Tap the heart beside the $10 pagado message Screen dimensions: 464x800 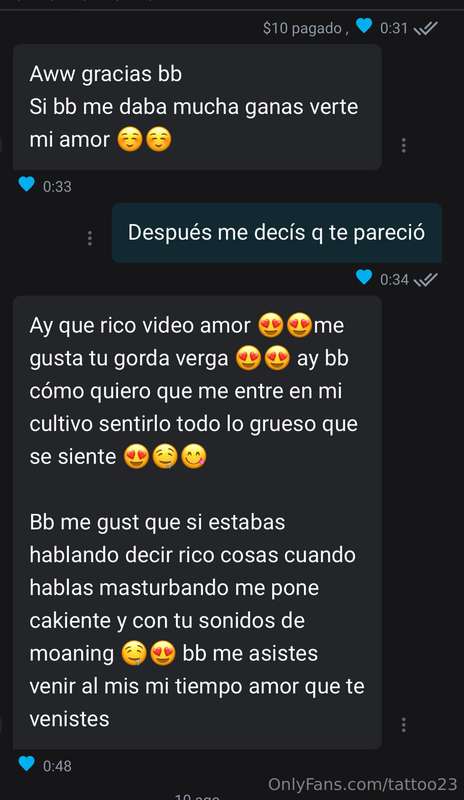pyautogui.click(x=363, y=25)
